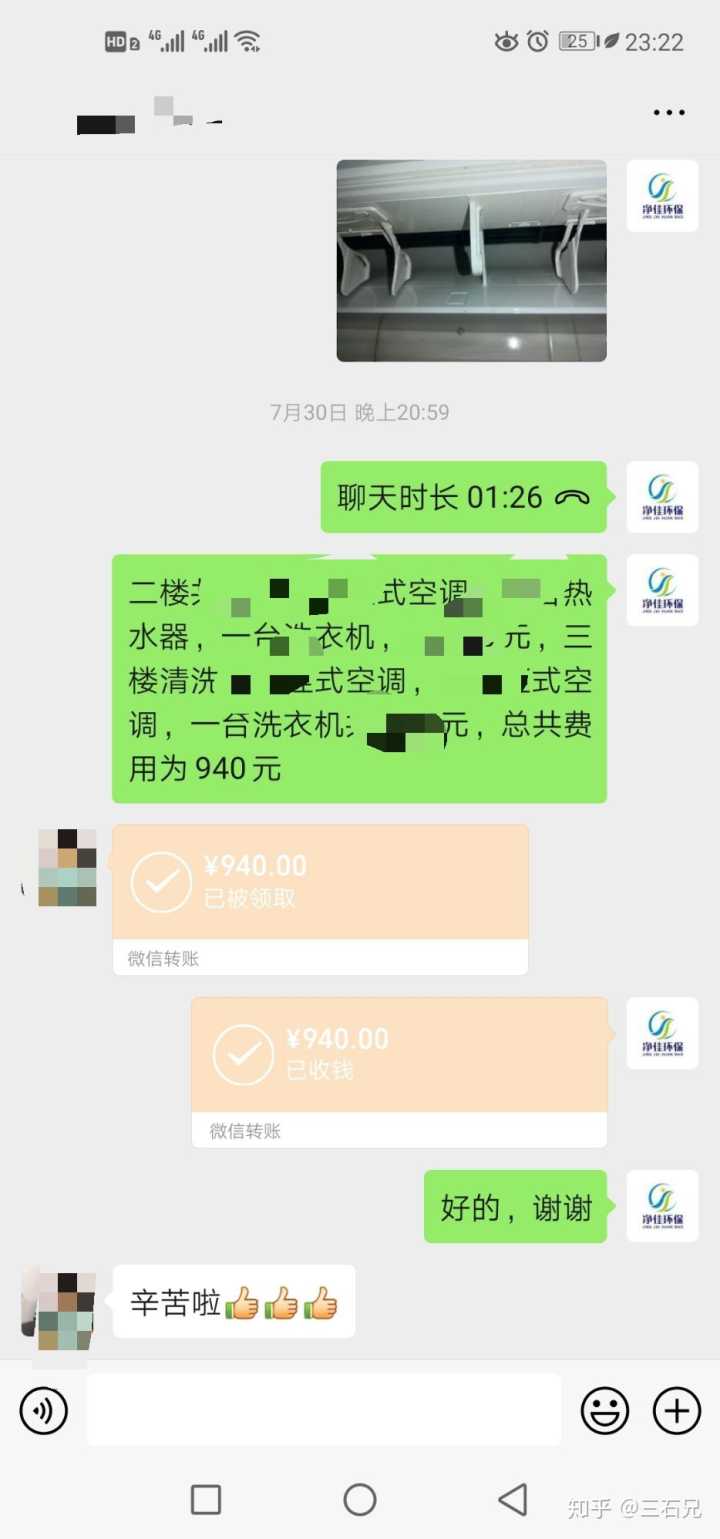This screenshot has height=1539, width=720.
Task: Go back with the system back button
Action: (512, 1499)
